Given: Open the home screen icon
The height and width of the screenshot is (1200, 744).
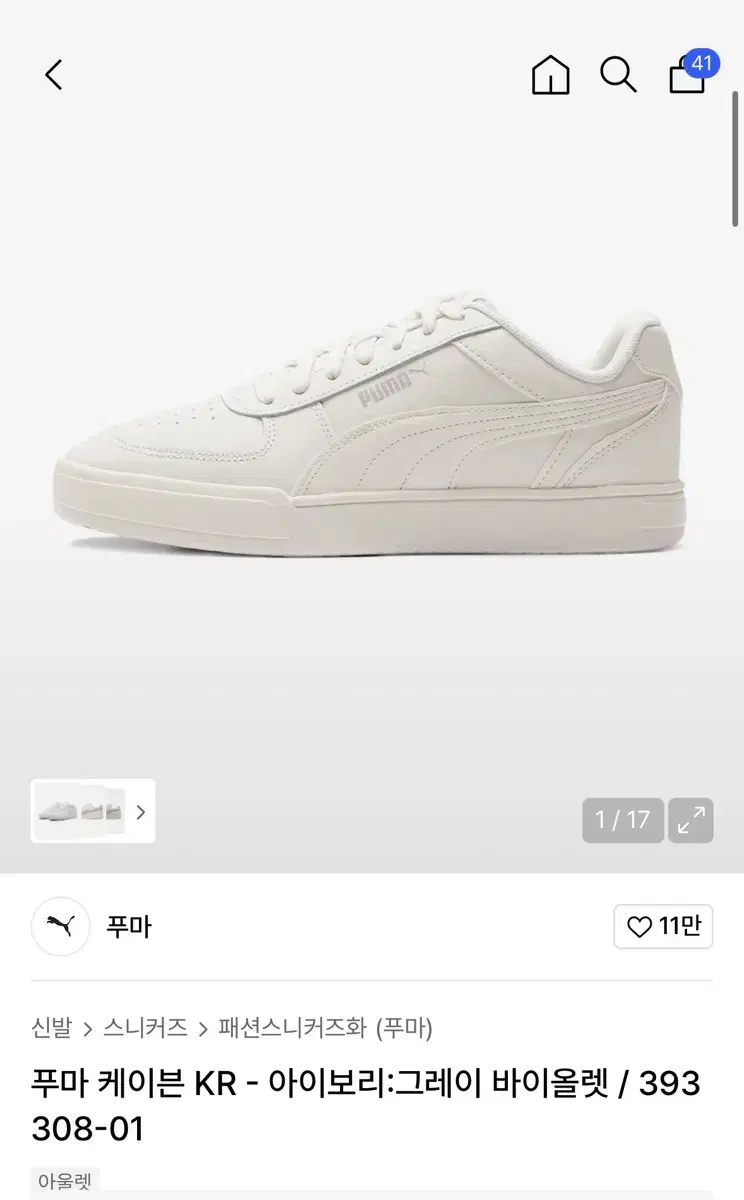Looking at the screenshot, I should 550,75.
